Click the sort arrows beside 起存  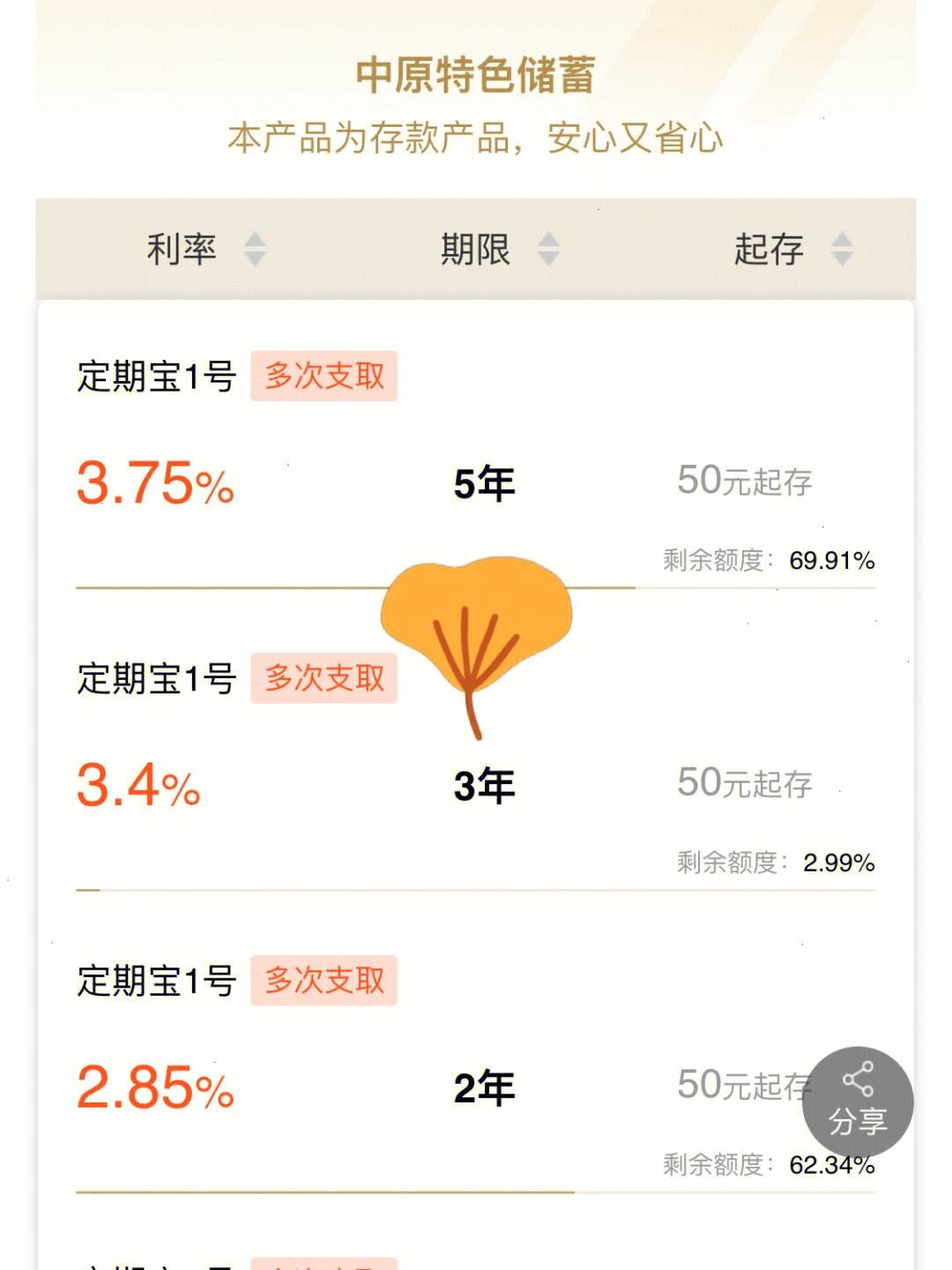click(x=843, y=249)
